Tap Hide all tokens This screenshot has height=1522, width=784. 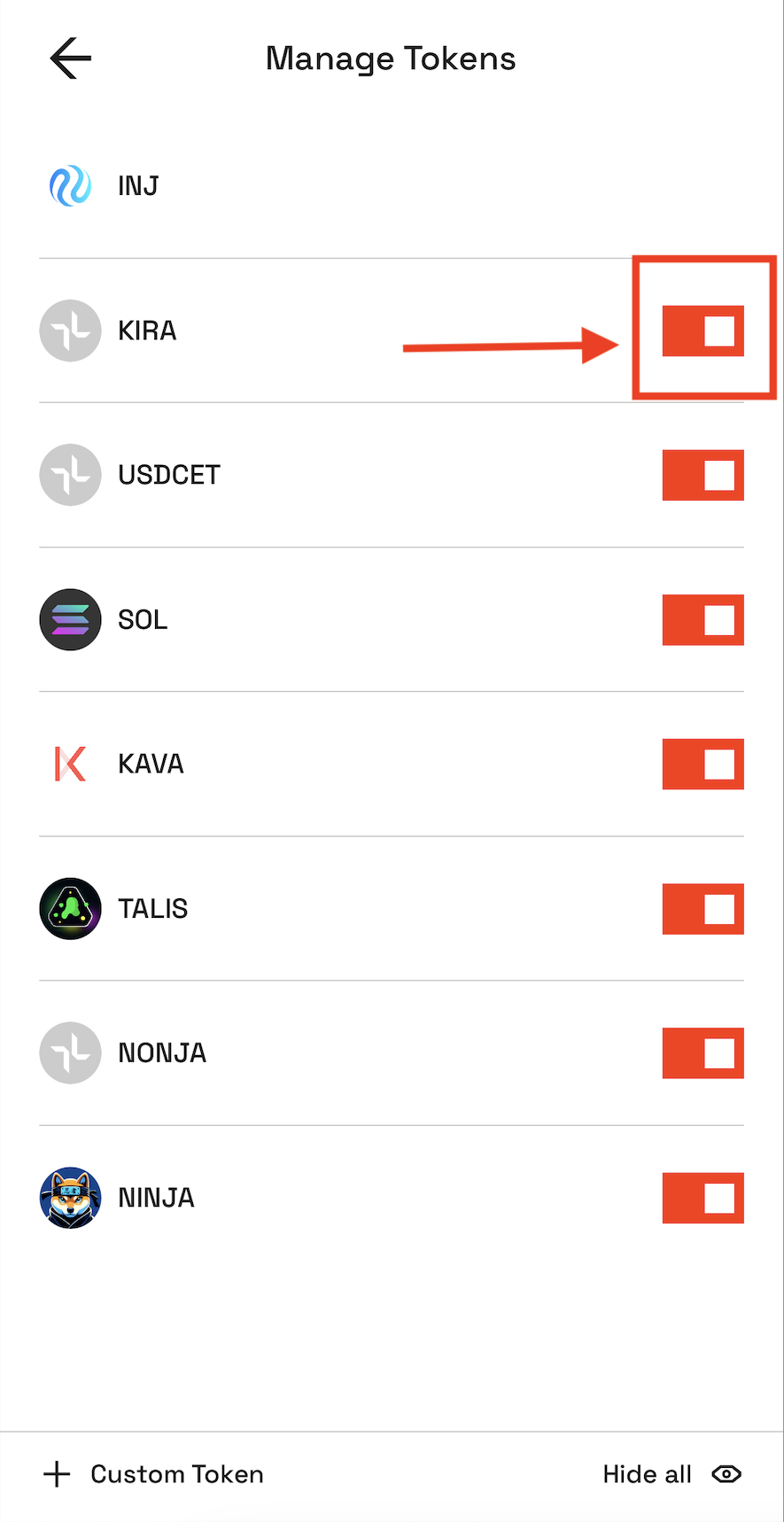(x=672, y=1474)
